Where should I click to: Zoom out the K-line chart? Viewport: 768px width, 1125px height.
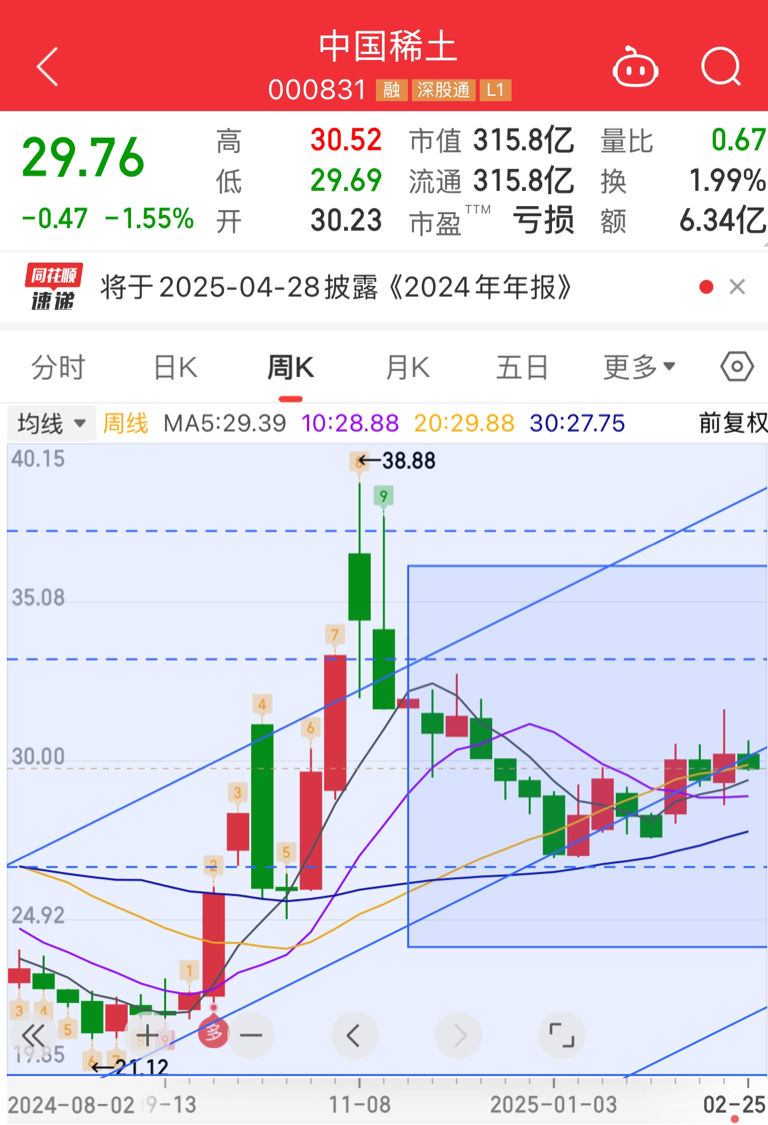(250, 1036)
